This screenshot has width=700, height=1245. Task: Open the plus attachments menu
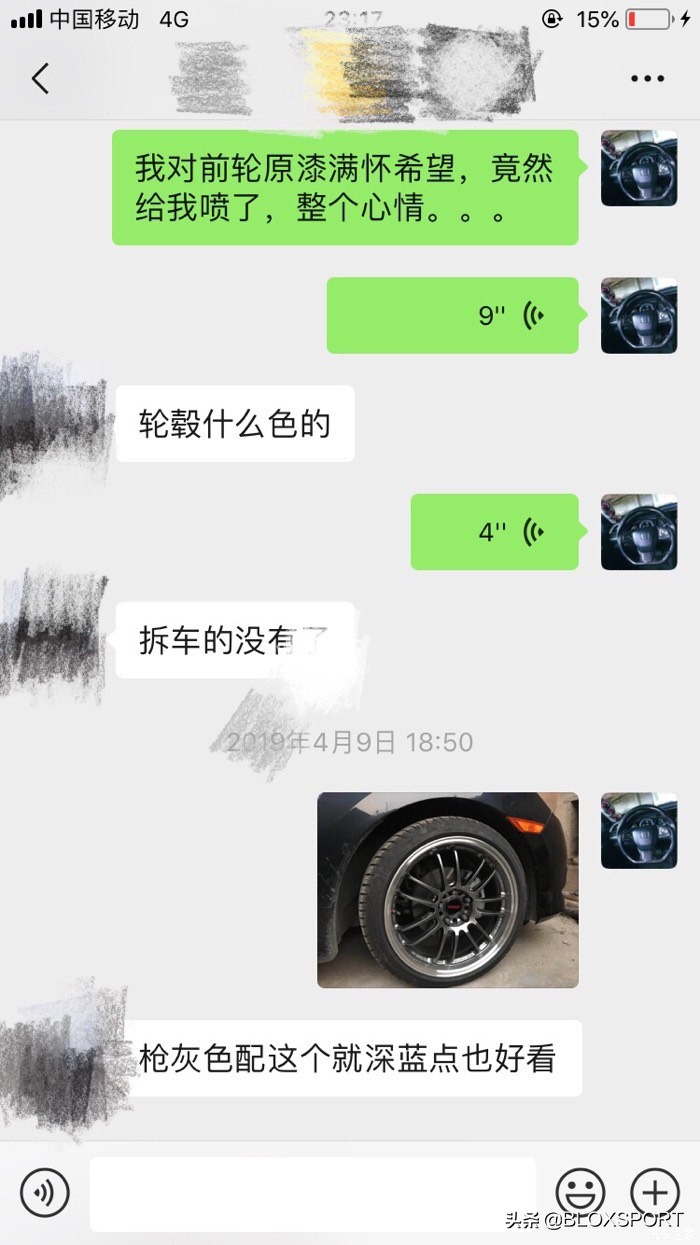655,1193
